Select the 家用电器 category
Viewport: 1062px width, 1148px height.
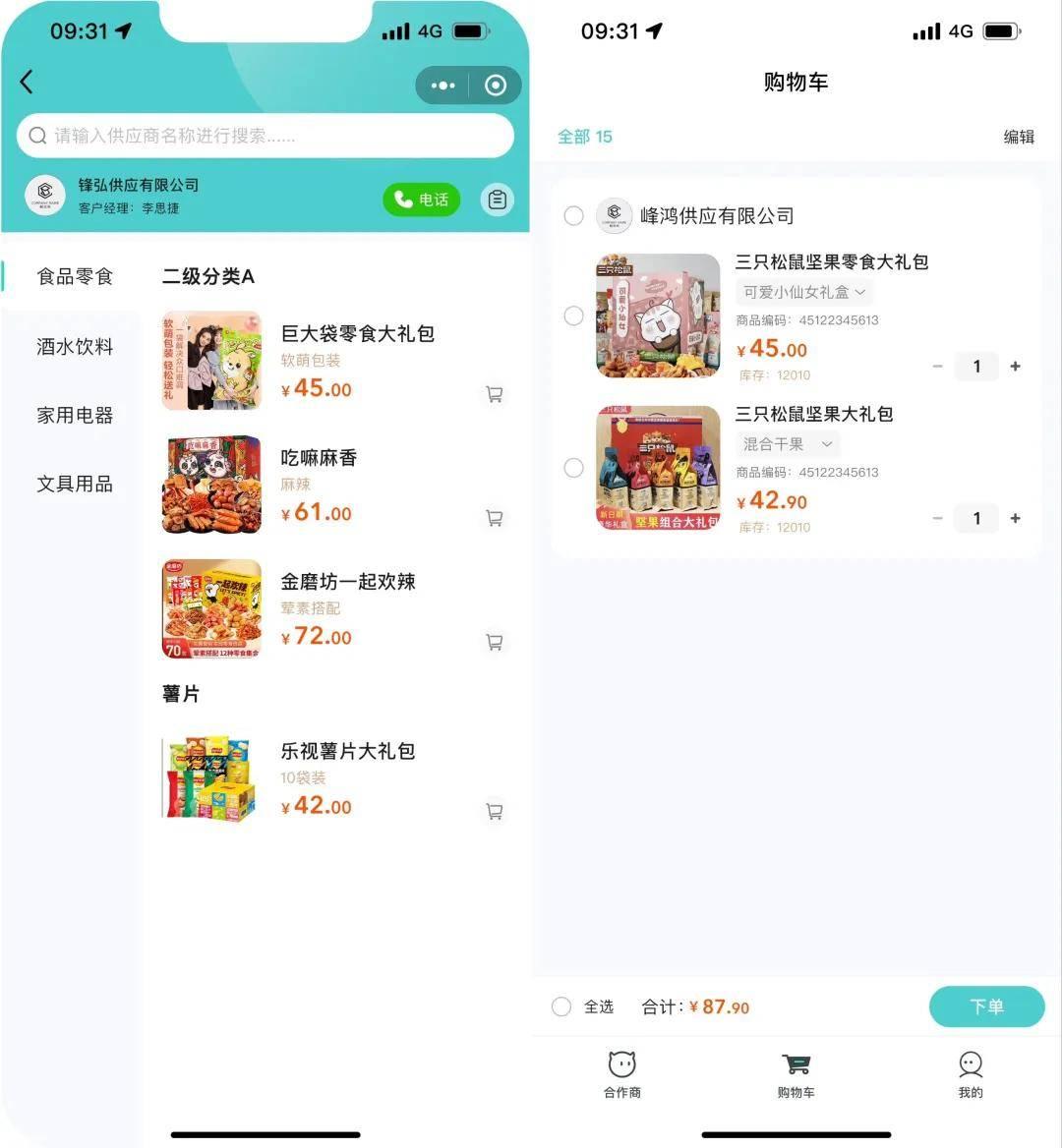click(x=75, y=415)
